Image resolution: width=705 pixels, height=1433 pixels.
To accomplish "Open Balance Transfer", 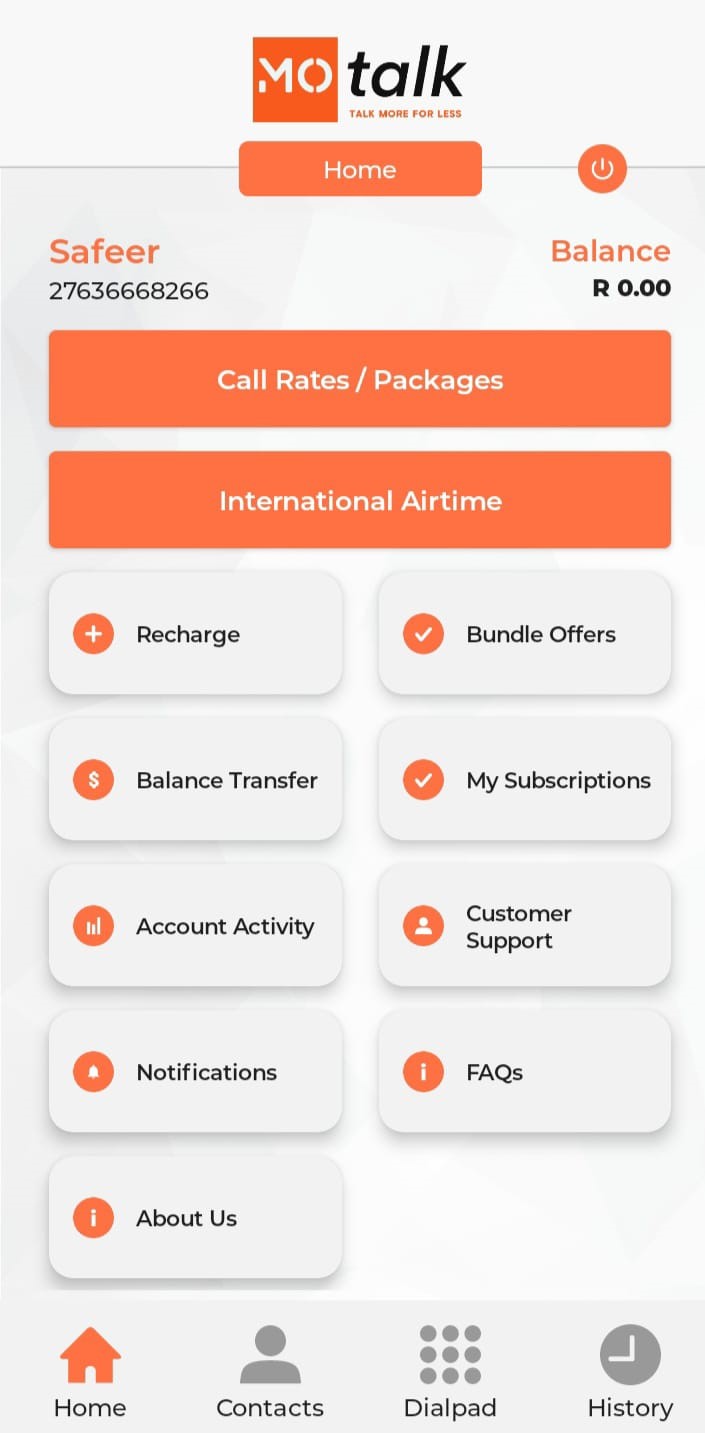I will tap(195, 780).
